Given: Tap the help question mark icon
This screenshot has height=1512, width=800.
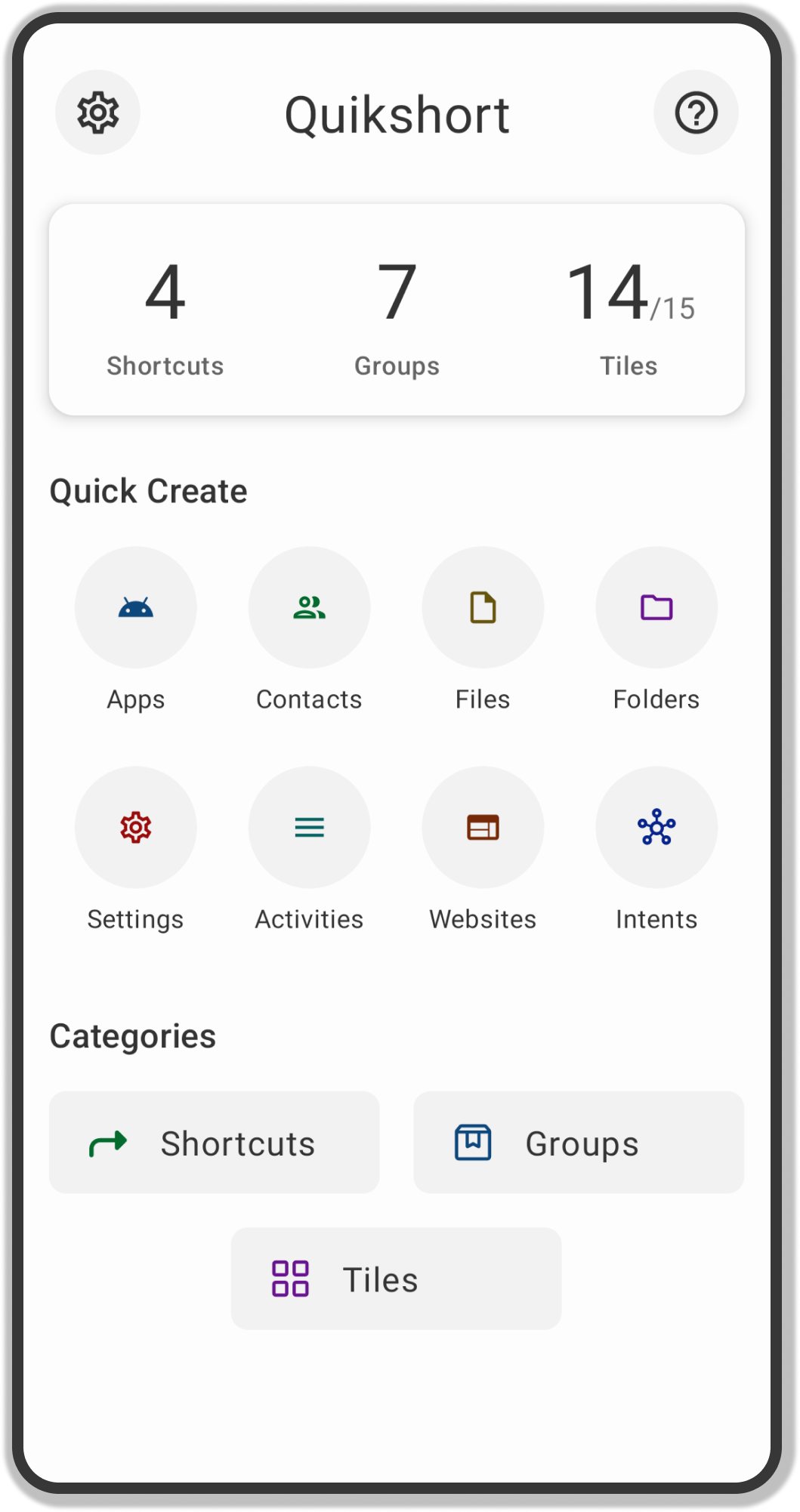Looking at the screenshot, I should click(x=696, y=112).
